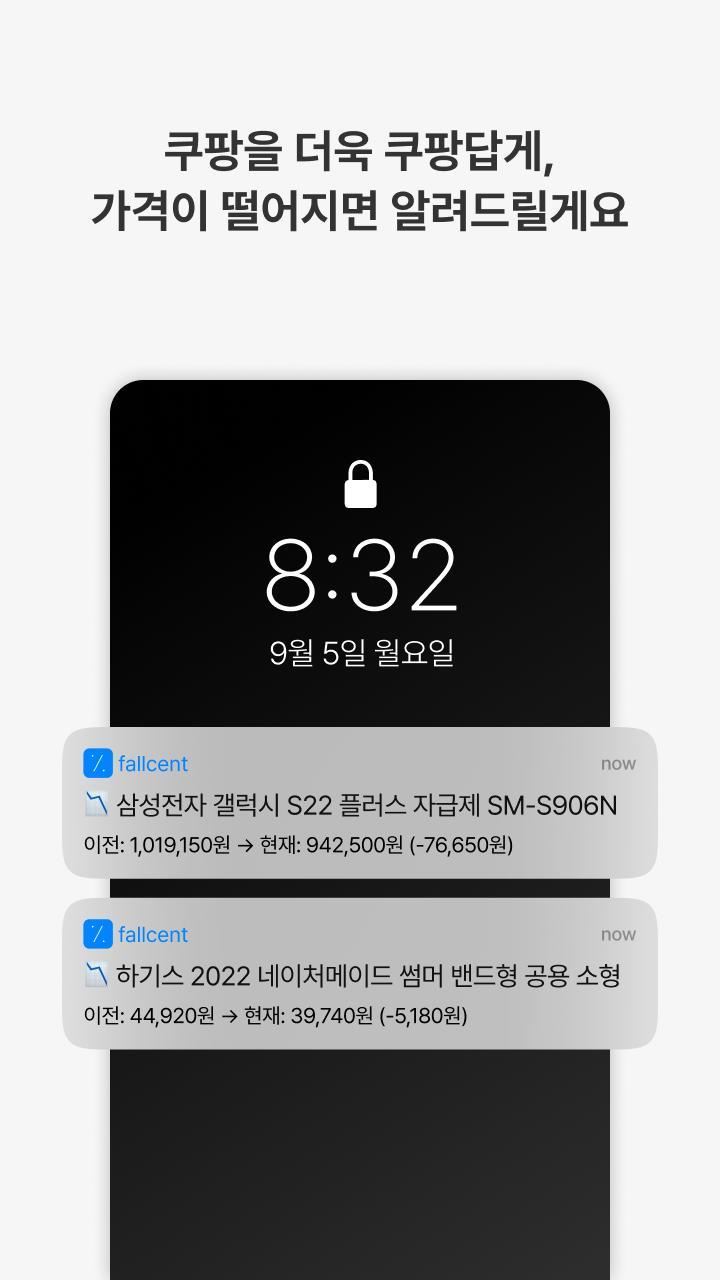Open the 삼성전자 갤럭시 S22 price drop notification
Screen dimensions: 720x1280
(360, 805)
